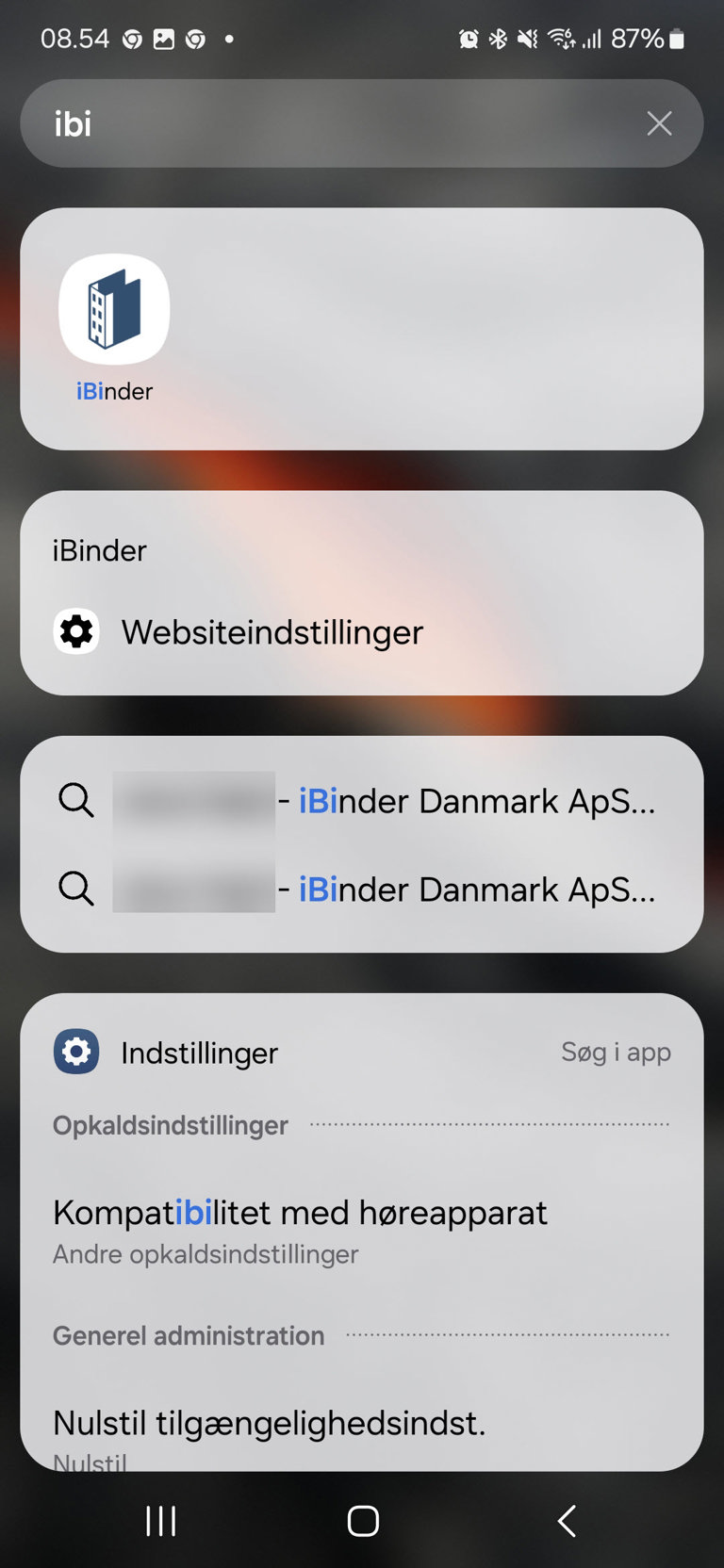The width and height of the screenshot is (724, 1568).
Task: Select the first iBinder Danmark ApS search suggestion
Action: (362, 801)
